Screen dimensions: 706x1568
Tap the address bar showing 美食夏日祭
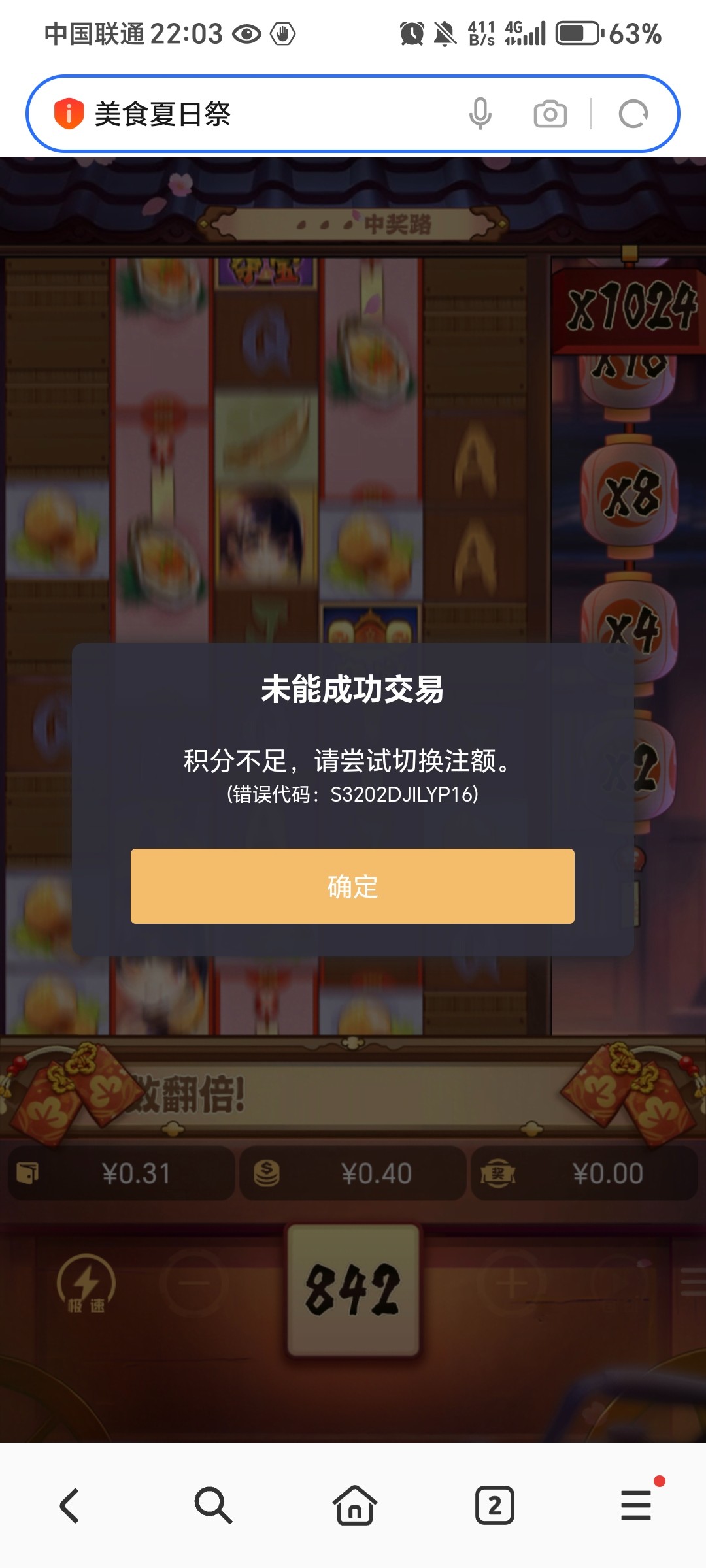(x=261, y=114)
